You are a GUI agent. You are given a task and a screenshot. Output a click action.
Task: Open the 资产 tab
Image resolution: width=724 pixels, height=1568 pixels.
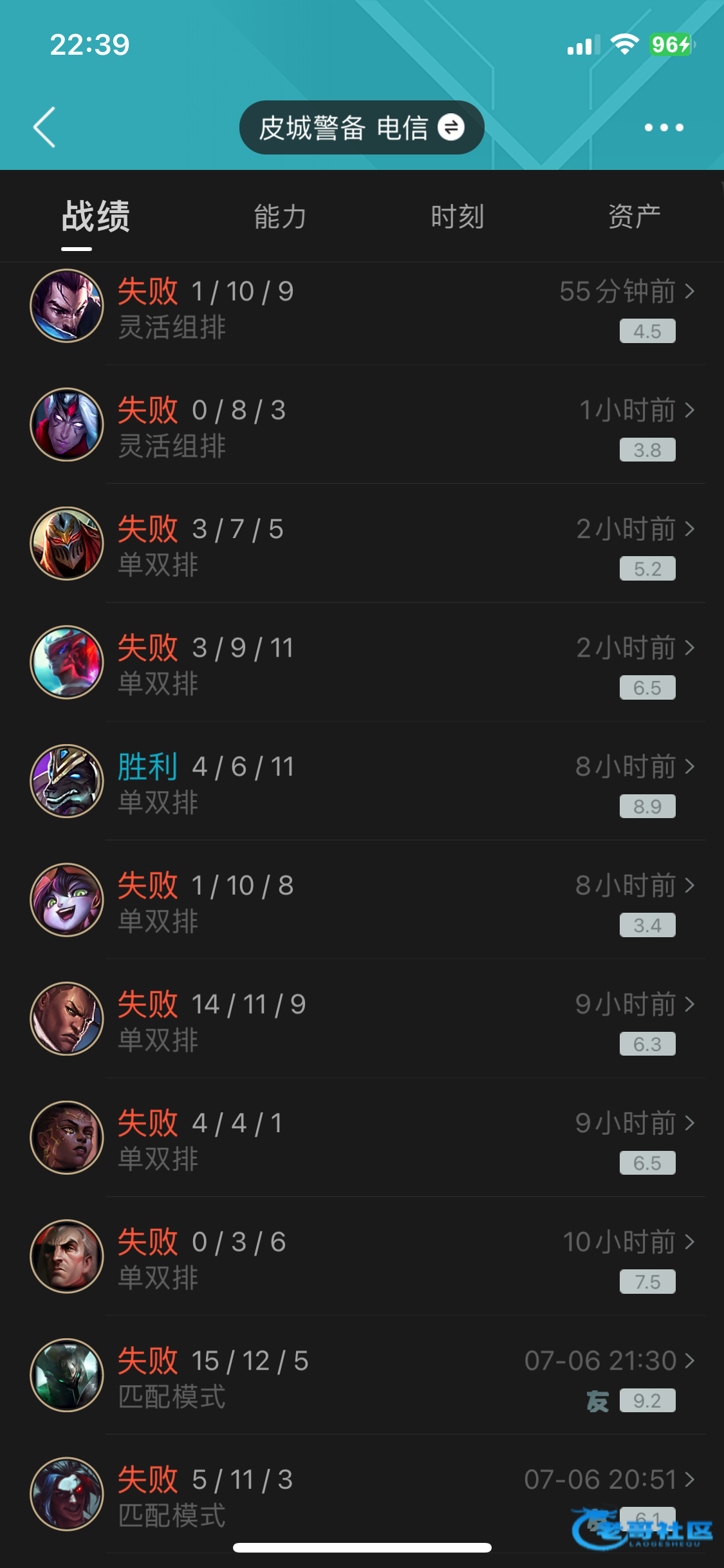coord(635,217)
